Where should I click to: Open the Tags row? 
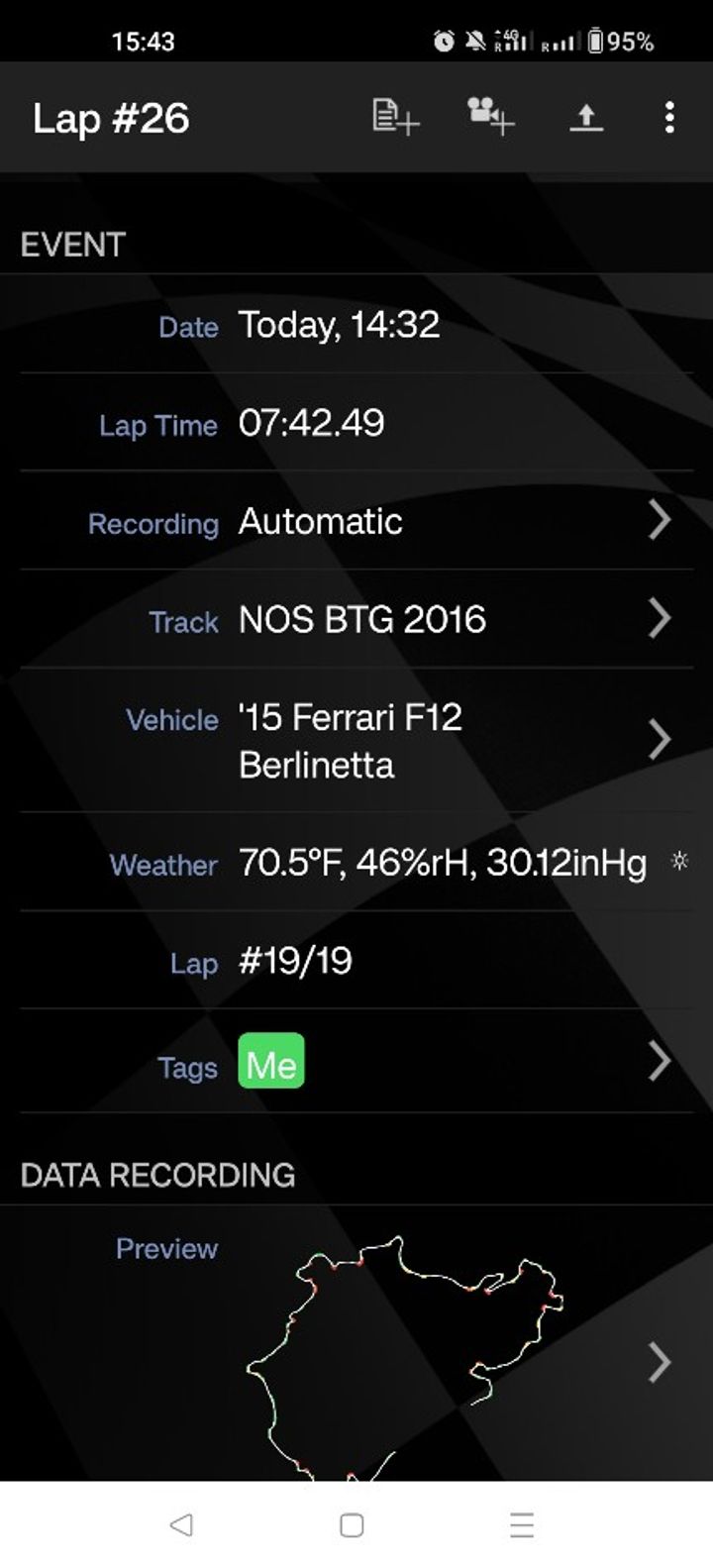[356, 1061]
